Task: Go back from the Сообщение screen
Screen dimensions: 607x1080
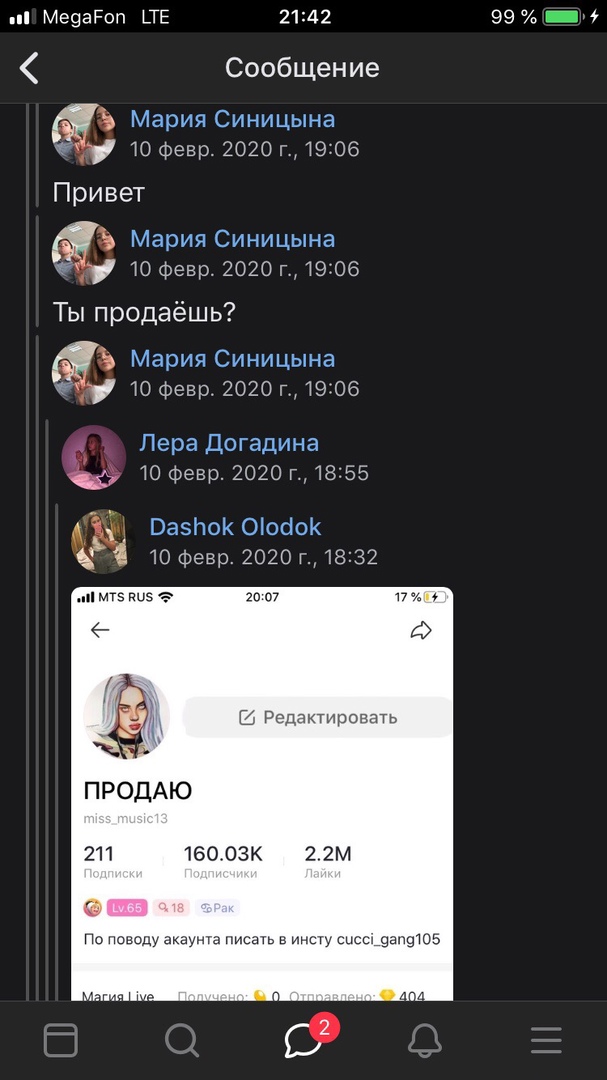Action: click(x=30, y=68)
